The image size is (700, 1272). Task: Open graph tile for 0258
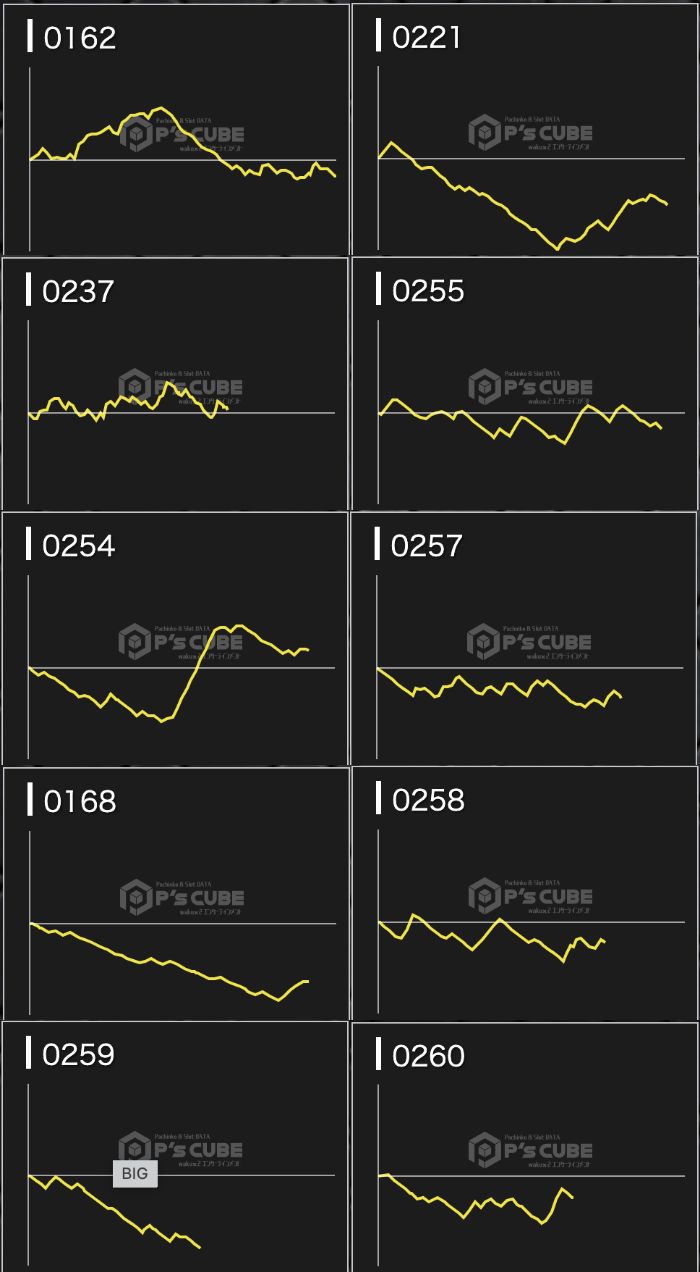pyautogui.click(x=524, y=894)
